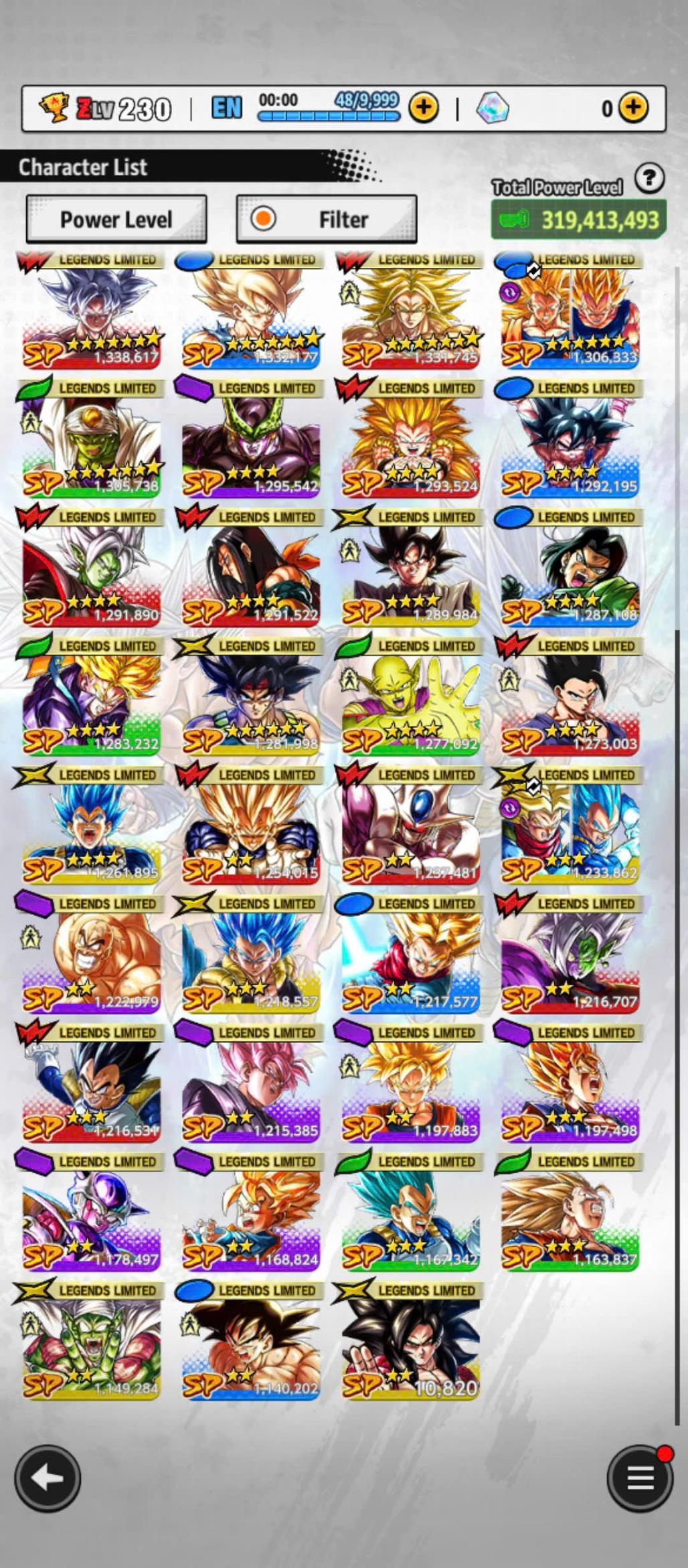Select character with power 1,281,998

tap(250, 703)
